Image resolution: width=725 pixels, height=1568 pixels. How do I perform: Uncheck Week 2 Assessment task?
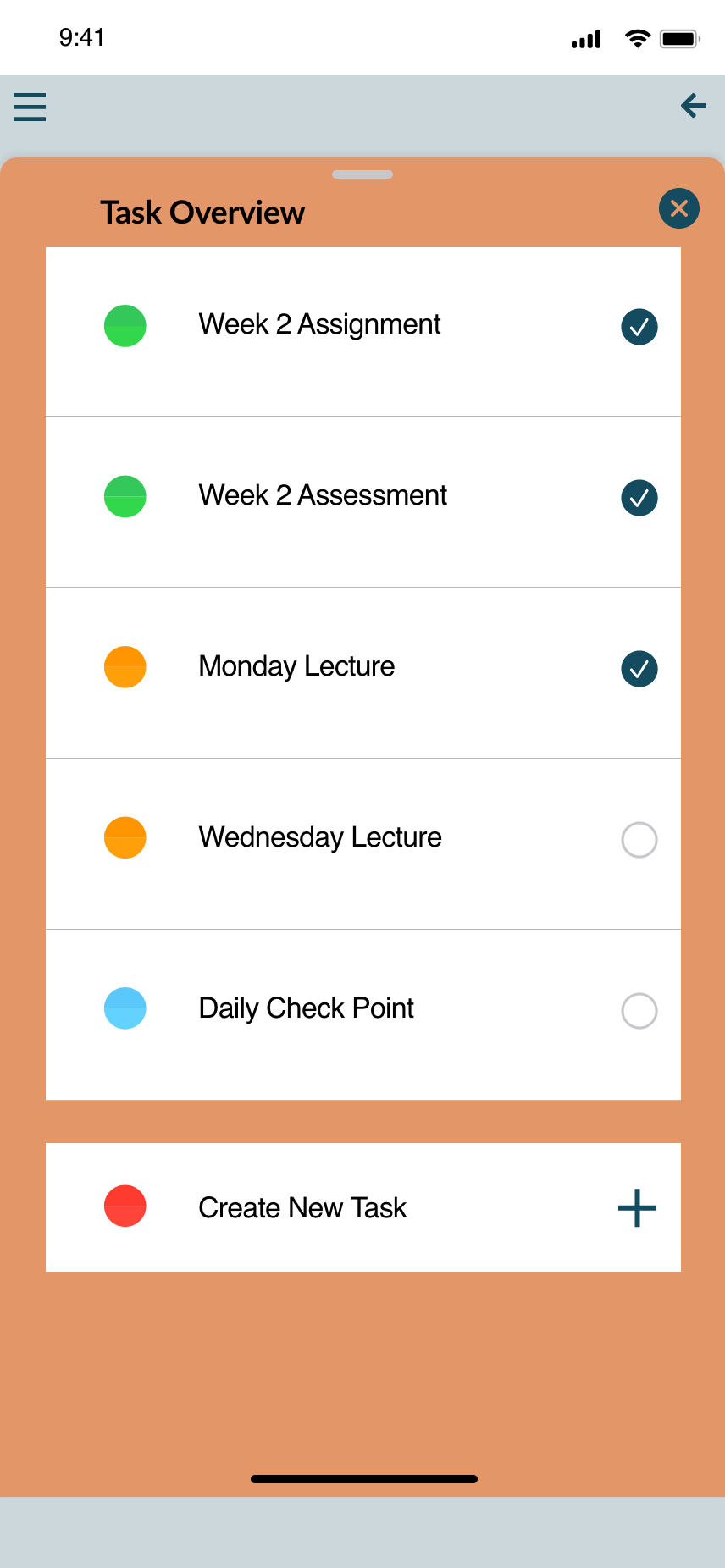(639, 498)
